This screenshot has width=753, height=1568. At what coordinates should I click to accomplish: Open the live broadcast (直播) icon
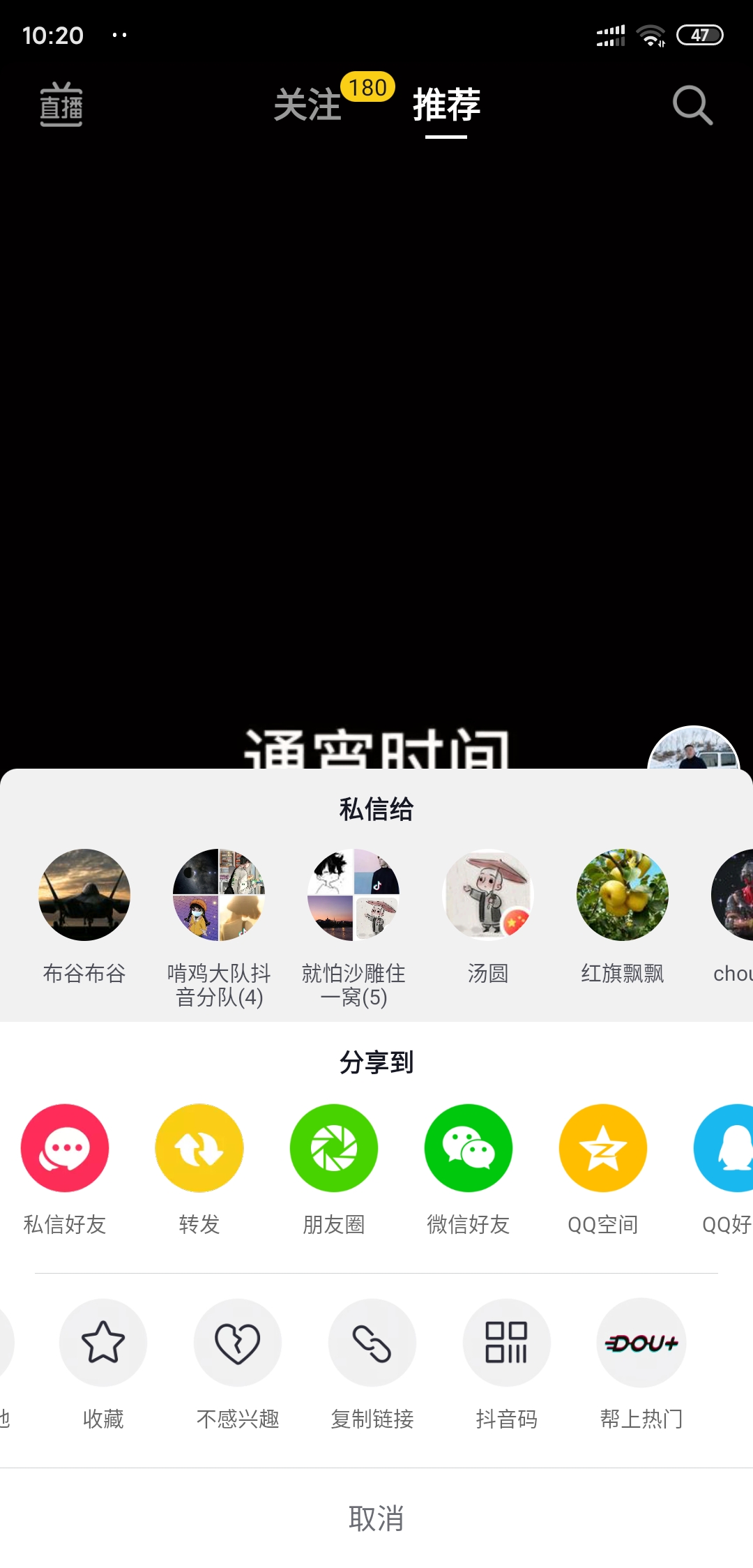point(61,105)
